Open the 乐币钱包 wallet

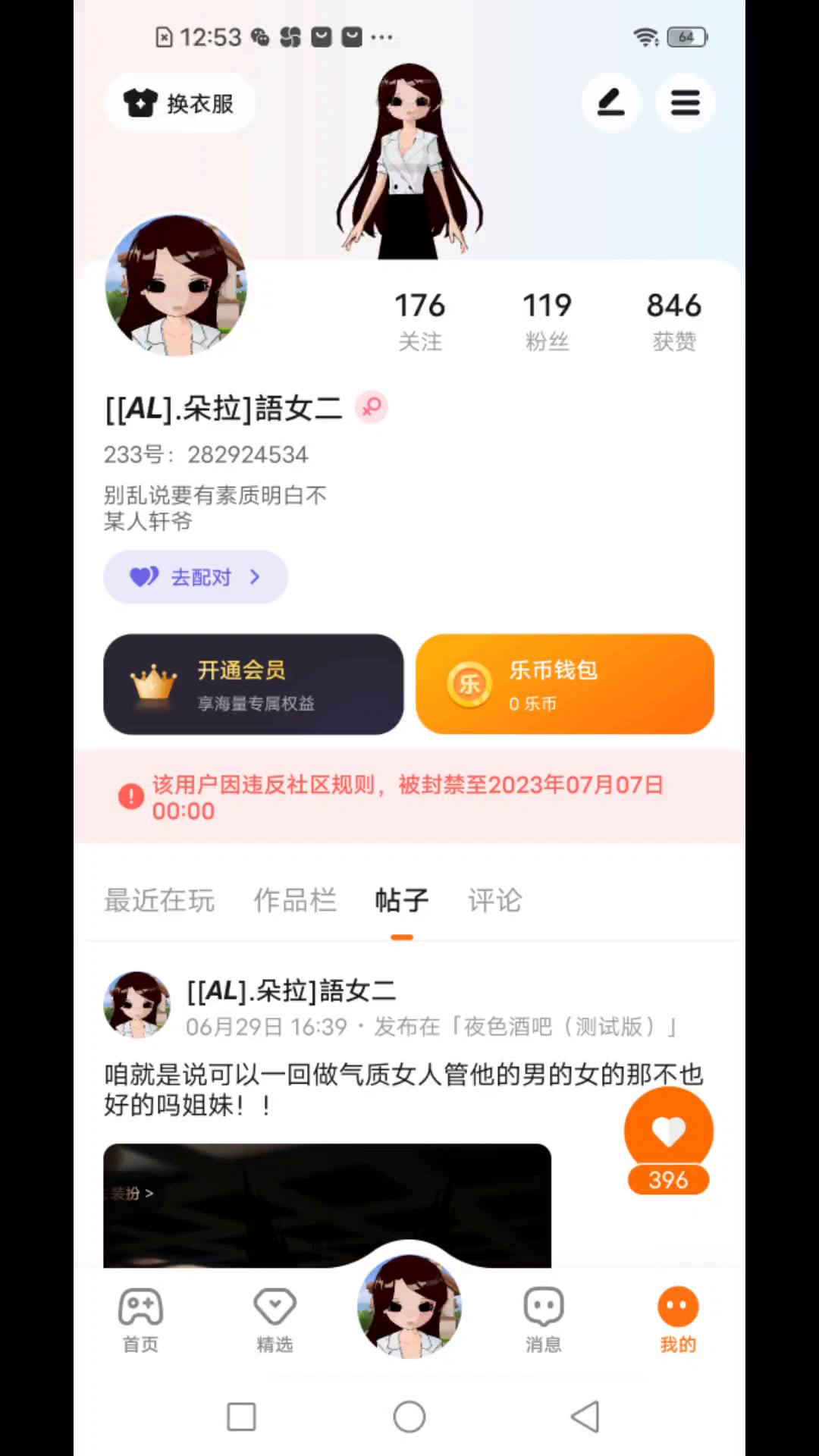565,684
